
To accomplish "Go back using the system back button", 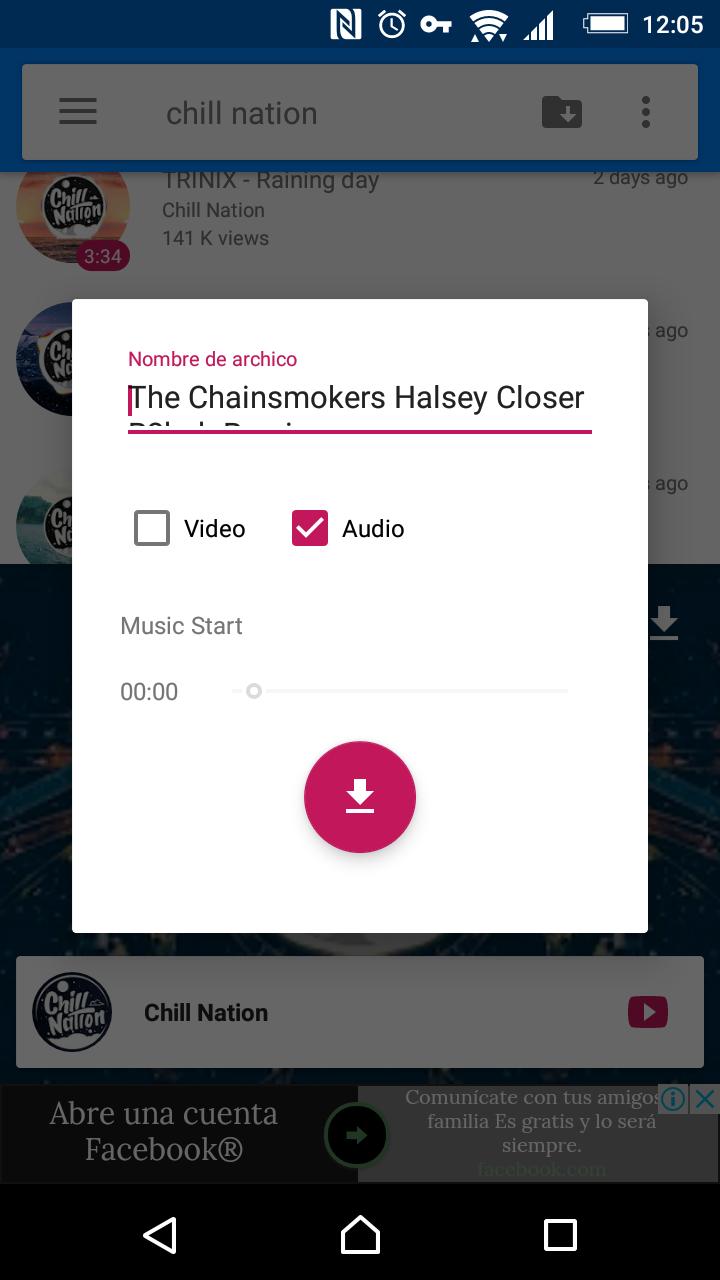I will [160, 1235].
